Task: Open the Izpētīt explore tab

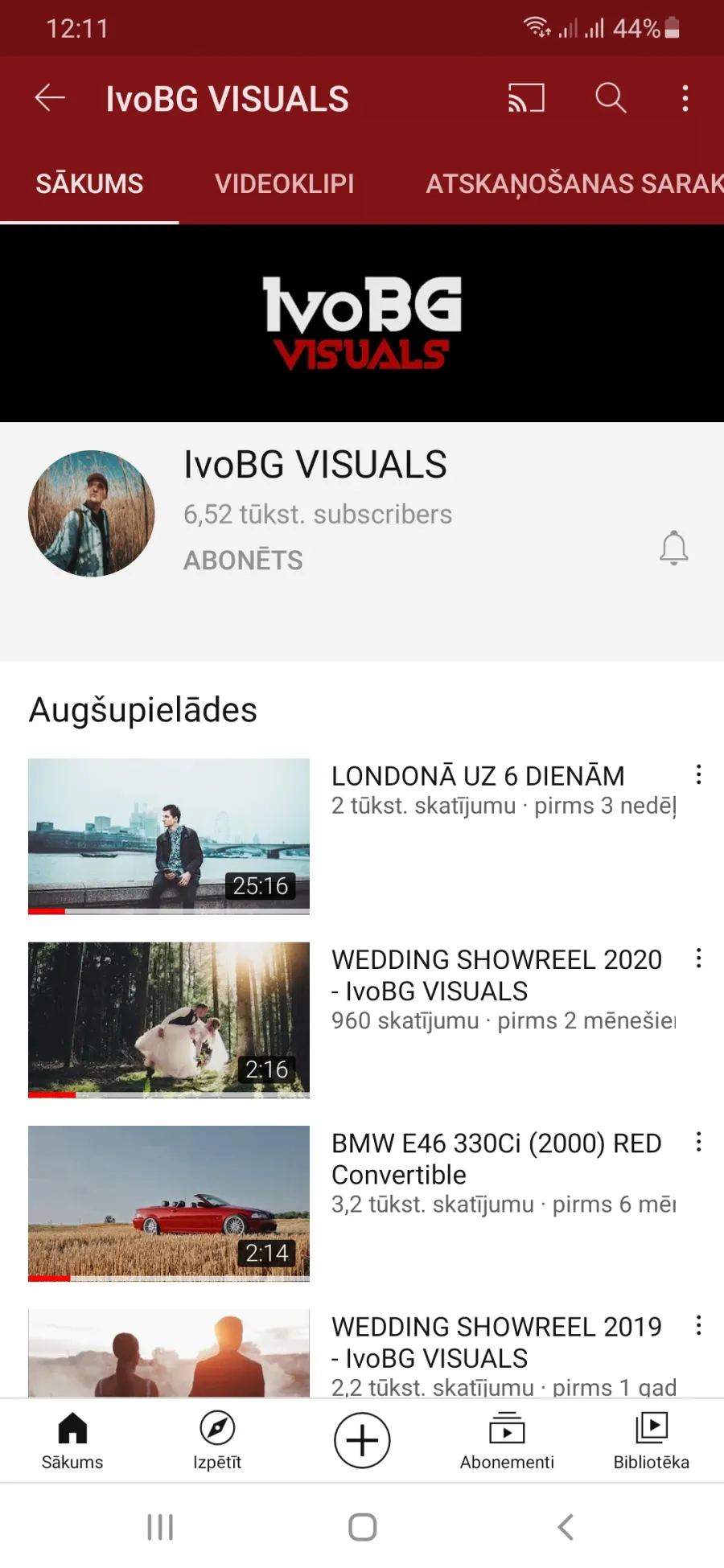Action: pyautogui.click(x=217, y=1441)
